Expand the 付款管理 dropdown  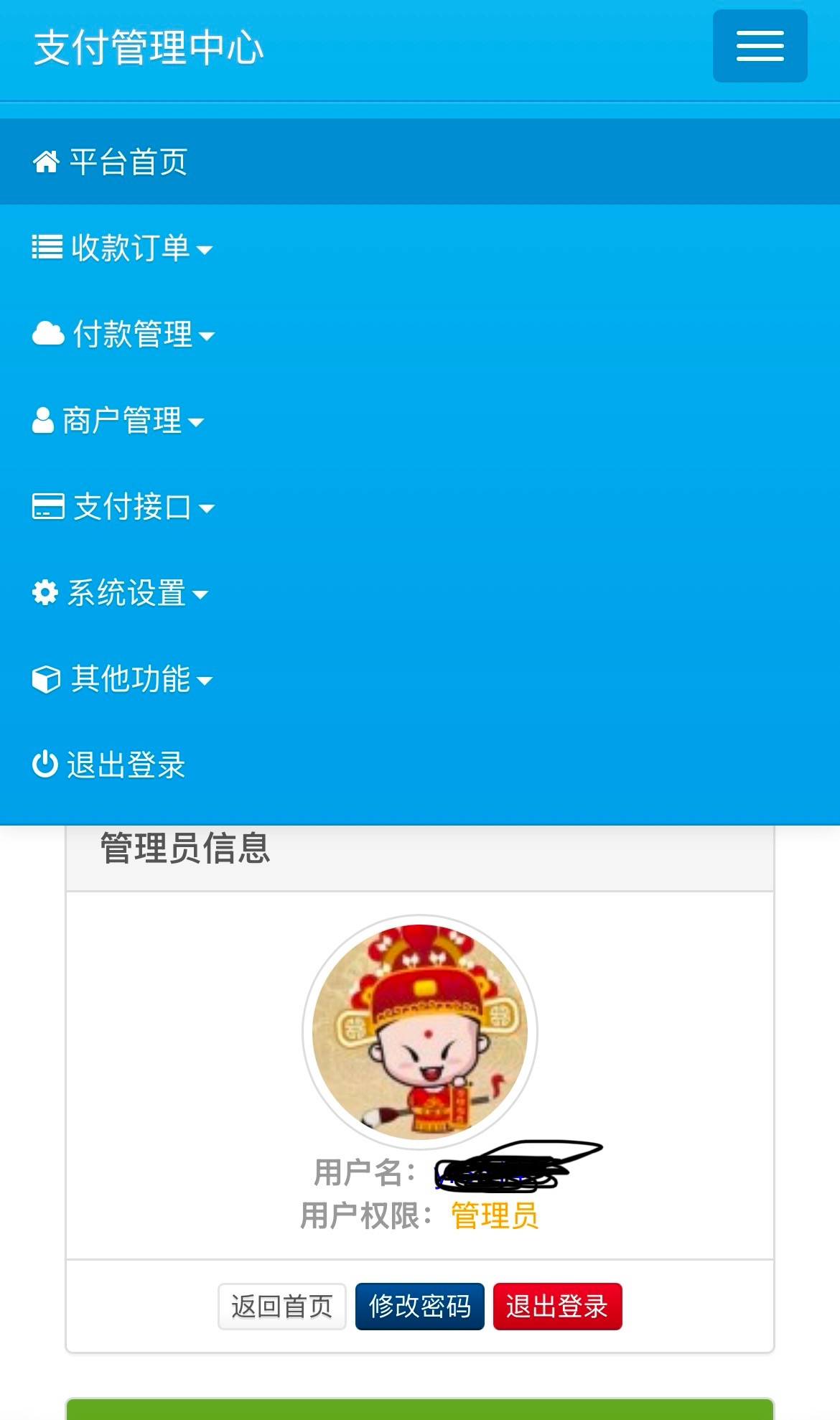(x=124, y=335)
